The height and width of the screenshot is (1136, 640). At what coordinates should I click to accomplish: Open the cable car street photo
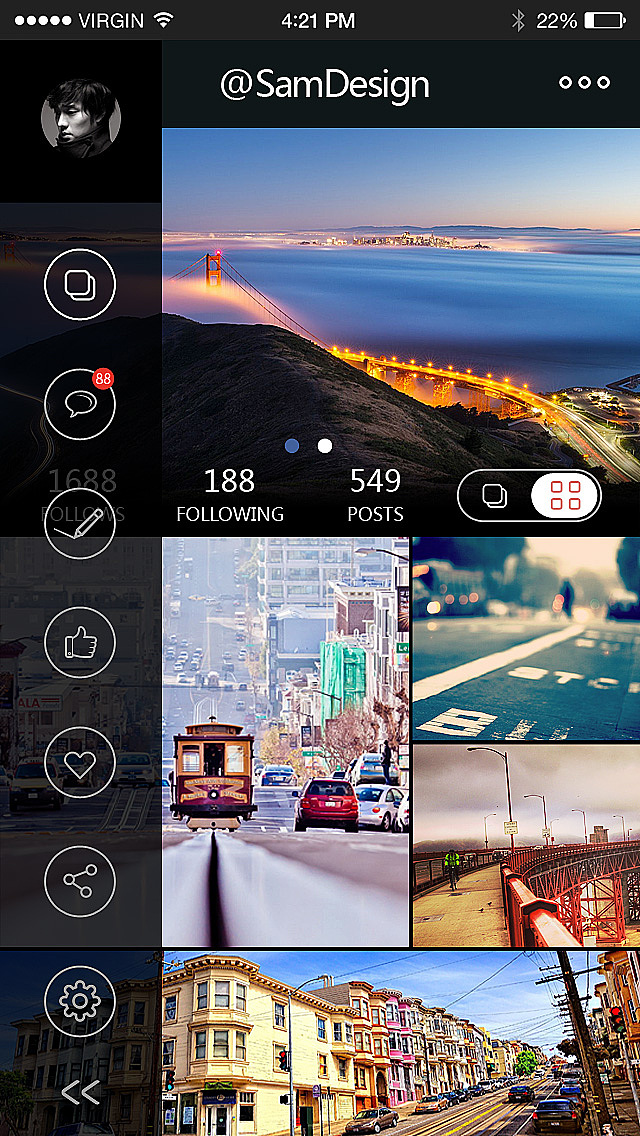286,742
